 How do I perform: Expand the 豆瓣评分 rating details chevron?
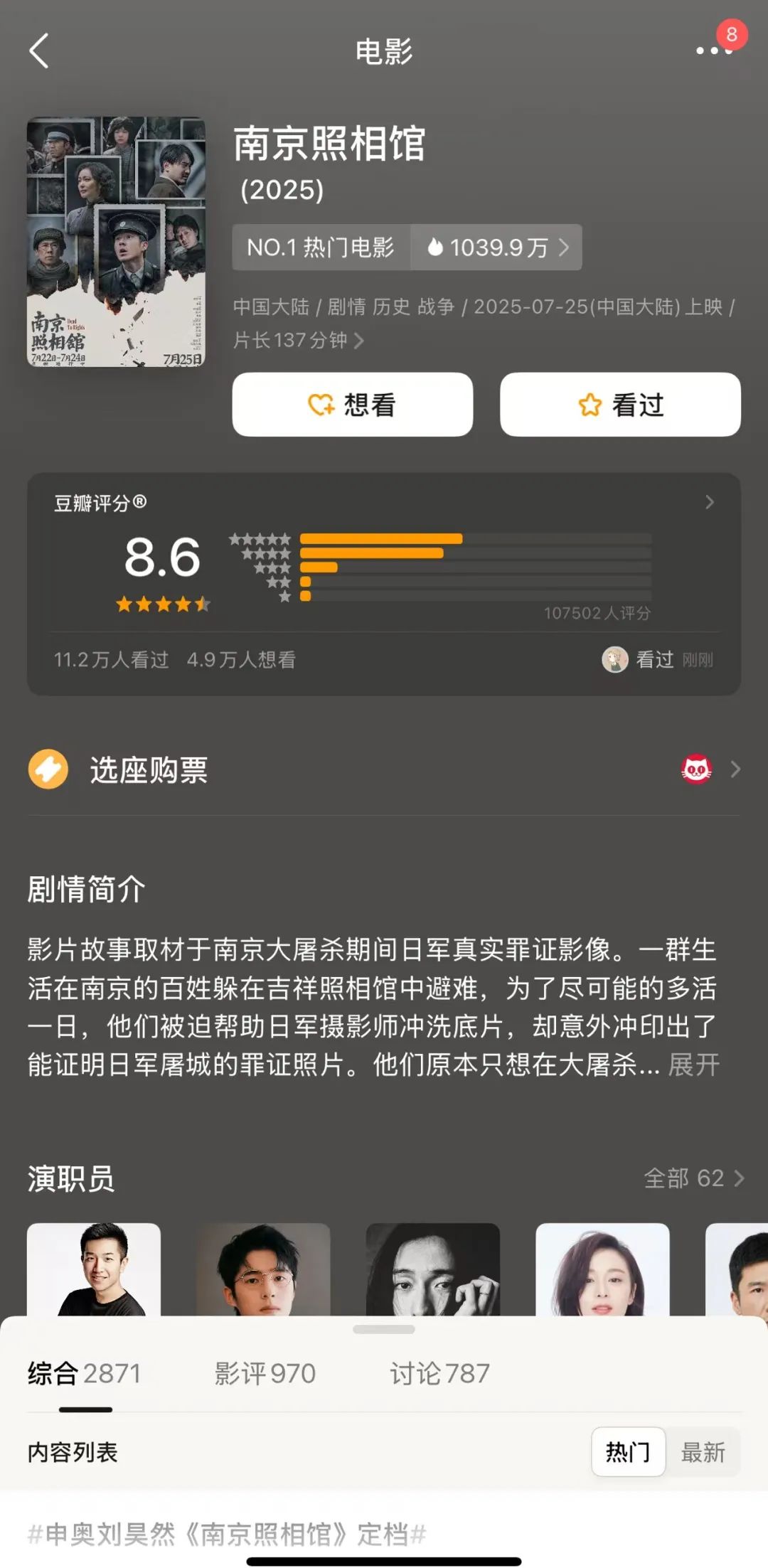(x=708, y=502)
